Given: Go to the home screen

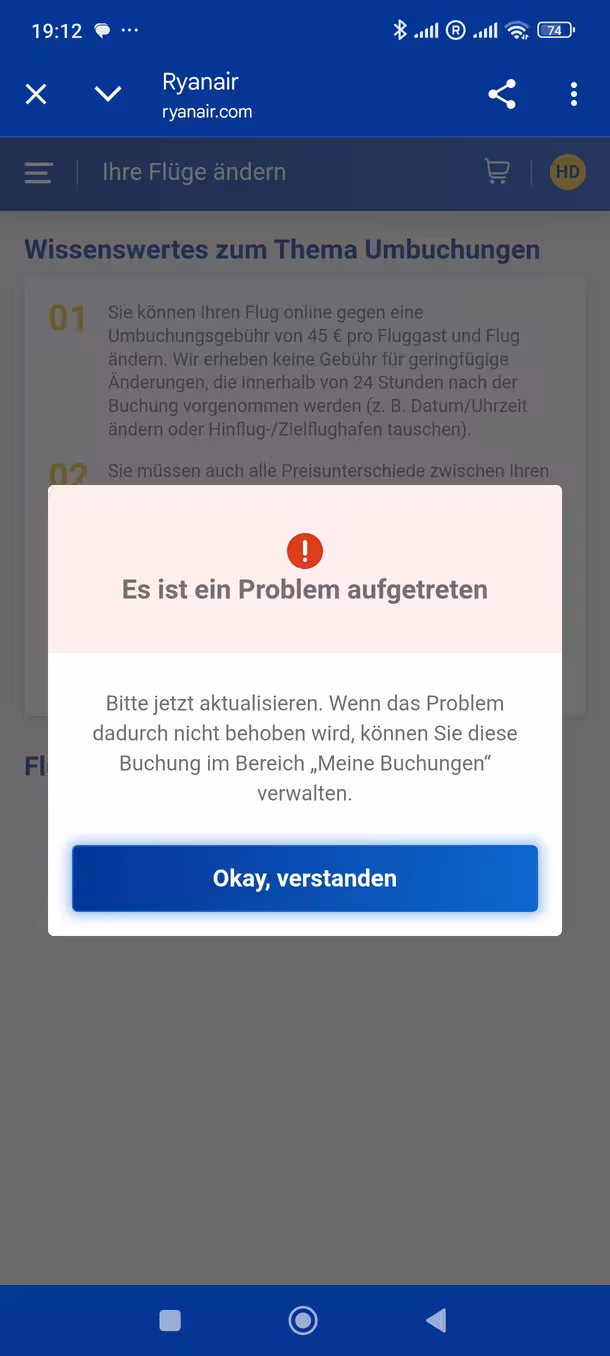Looking at the screenshot, I should tap(303, 1320).
